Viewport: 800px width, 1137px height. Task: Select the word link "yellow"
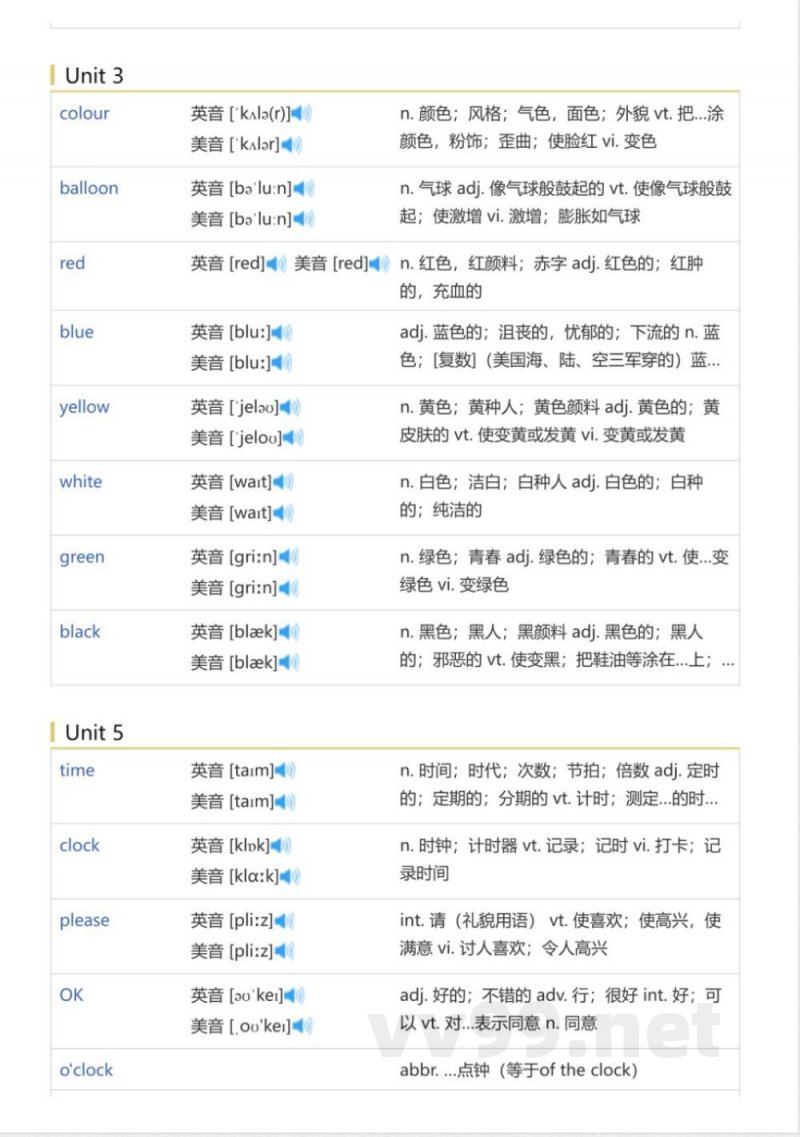(x=84, y=407)
